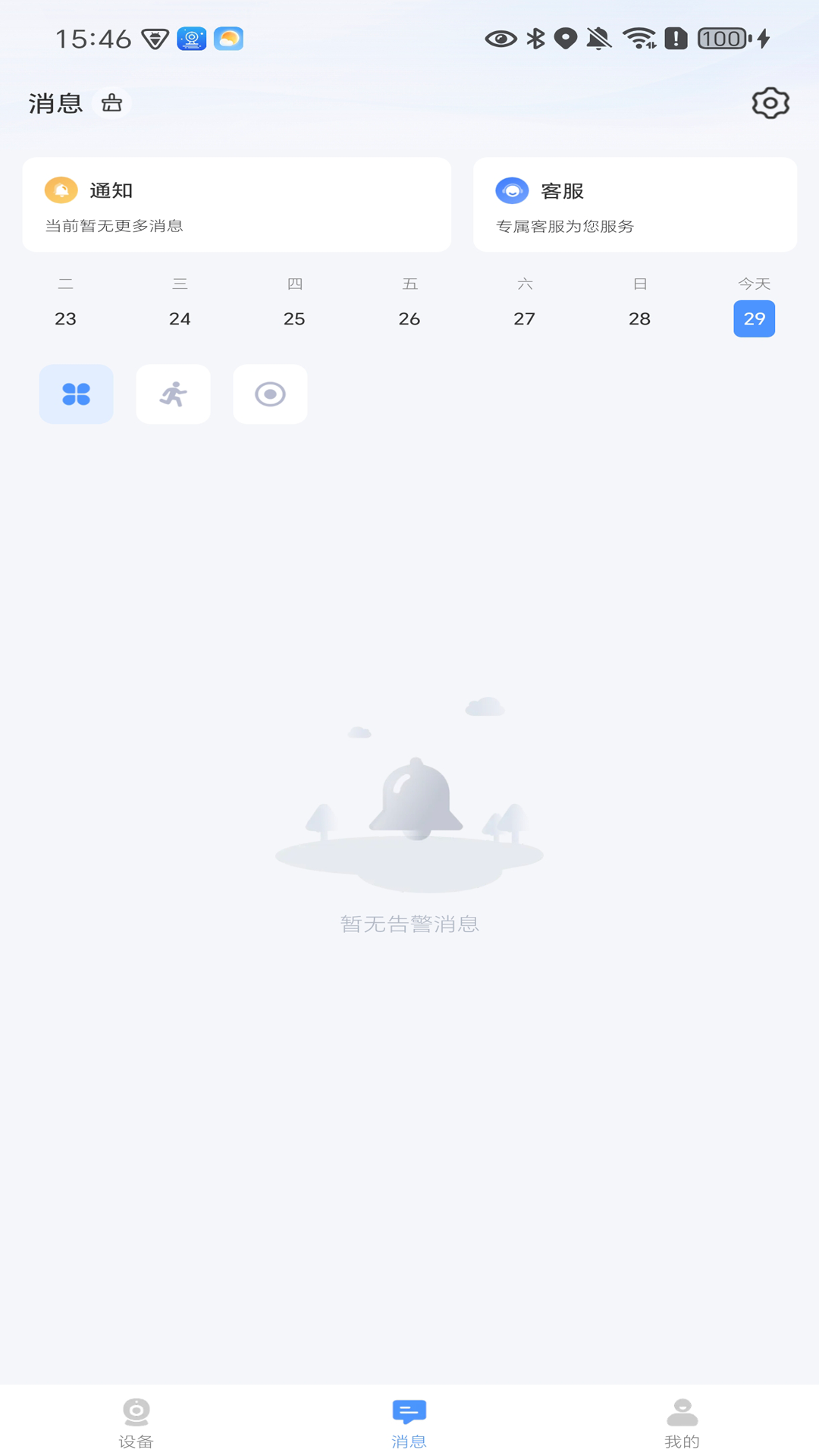The height and width of the screenshot is (1456, 819).
Task: Tap today's highlighted date 29
Action: point(754,318)
